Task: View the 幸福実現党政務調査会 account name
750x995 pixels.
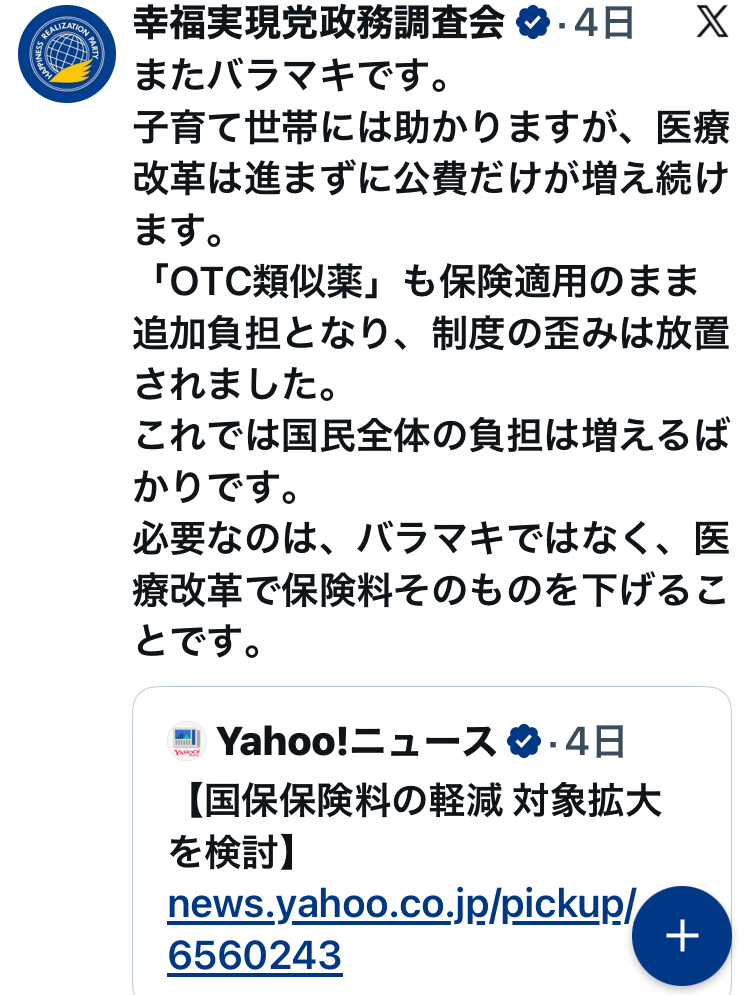Action: (x=319, y=22)
